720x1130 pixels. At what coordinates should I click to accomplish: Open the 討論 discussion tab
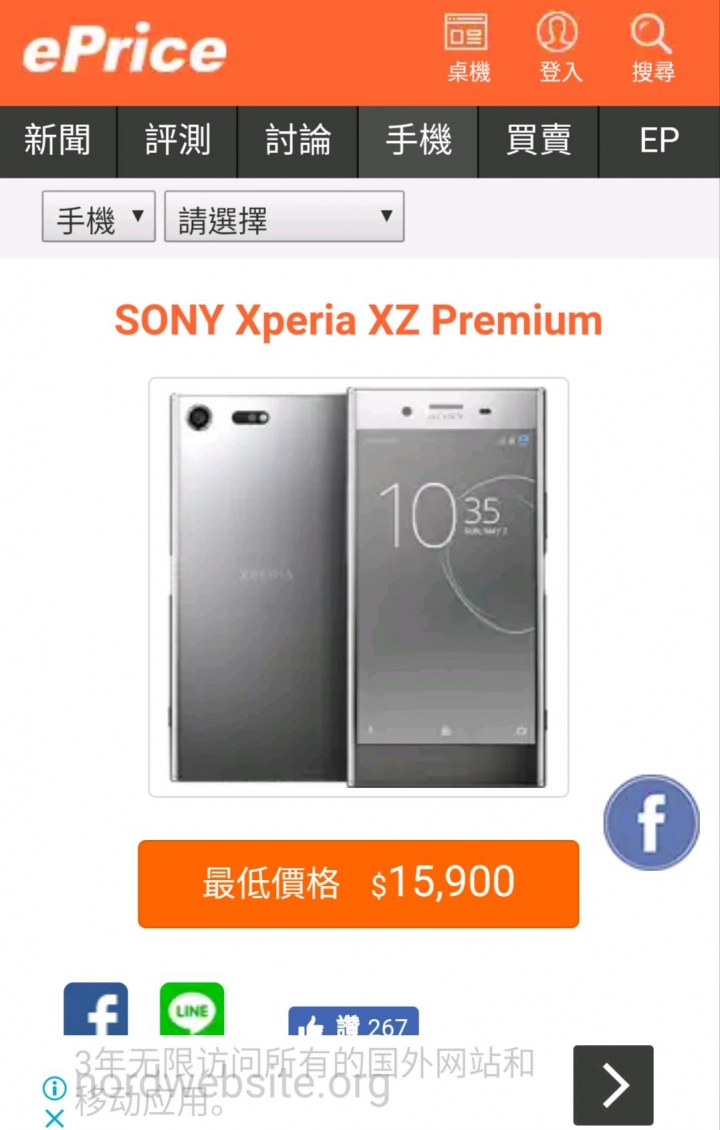298,141
